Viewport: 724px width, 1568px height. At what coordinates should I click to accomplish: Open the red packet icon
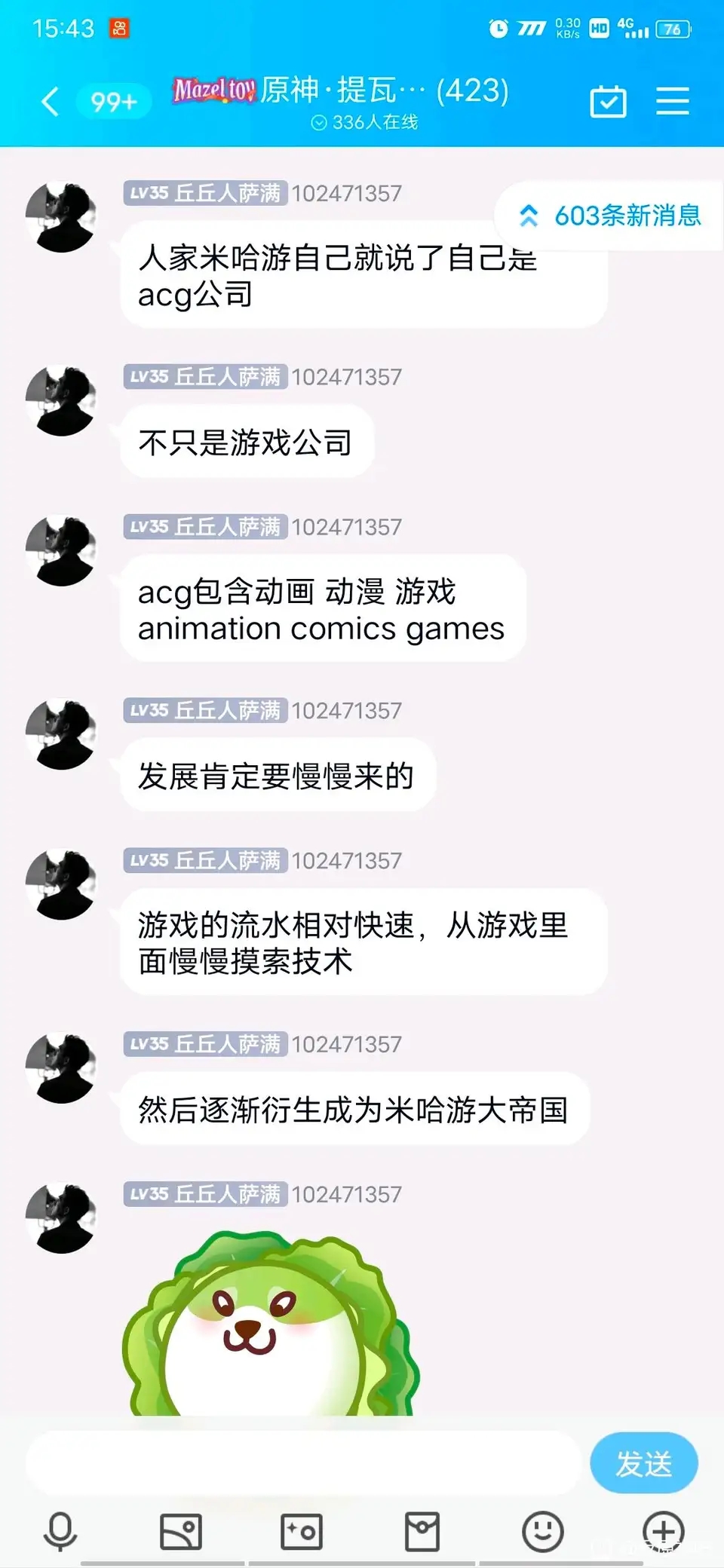pyautogui.click(x=422, y=1532)
